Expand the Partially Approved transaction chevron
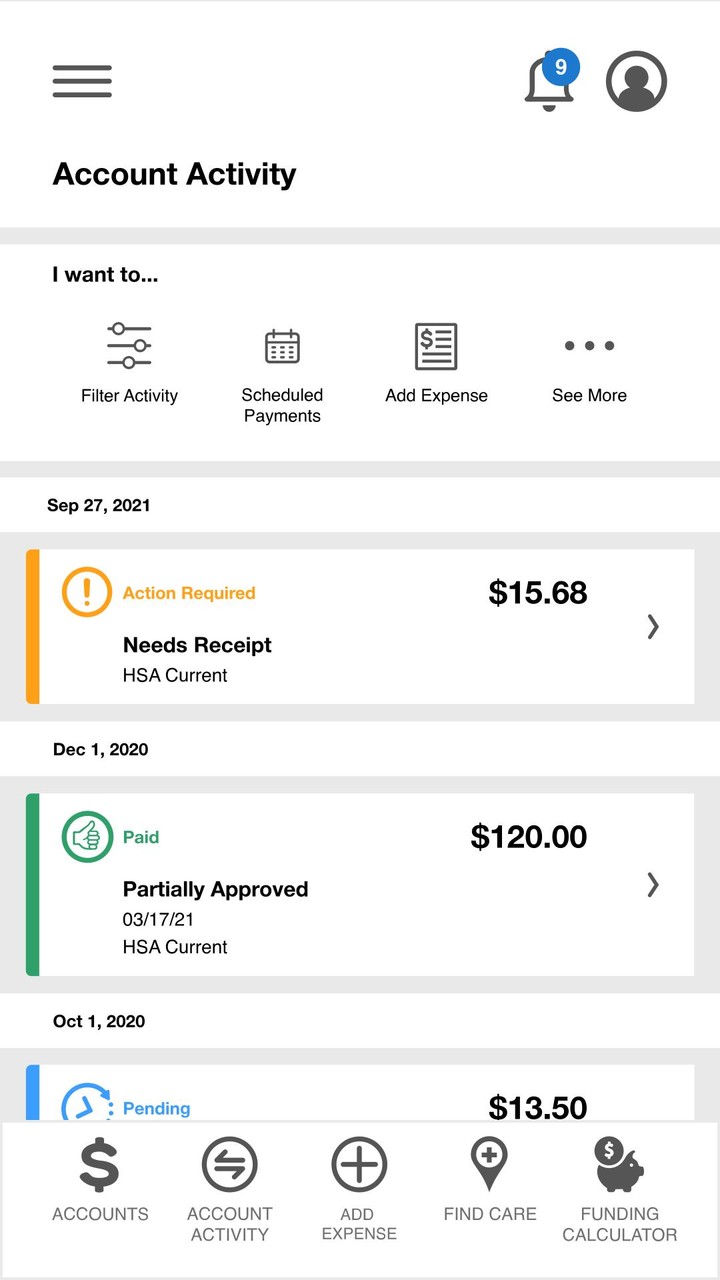The height and width of the screenshot is (1280, 720). pyautogui.click(x=653, y=885)
